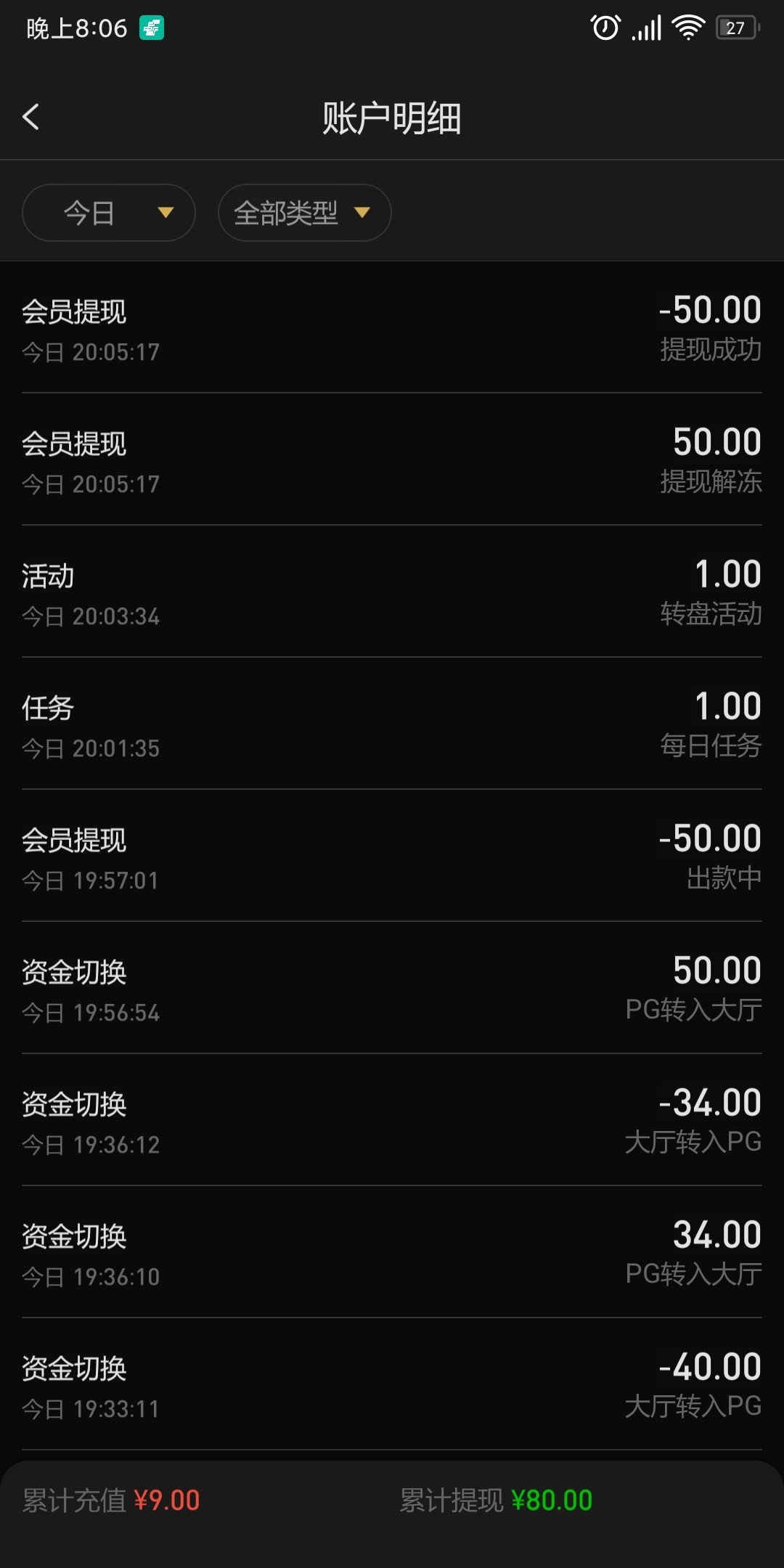The image size is (784, 1568).
Task: Go back from the 账户明细 page
Action: 31,117
